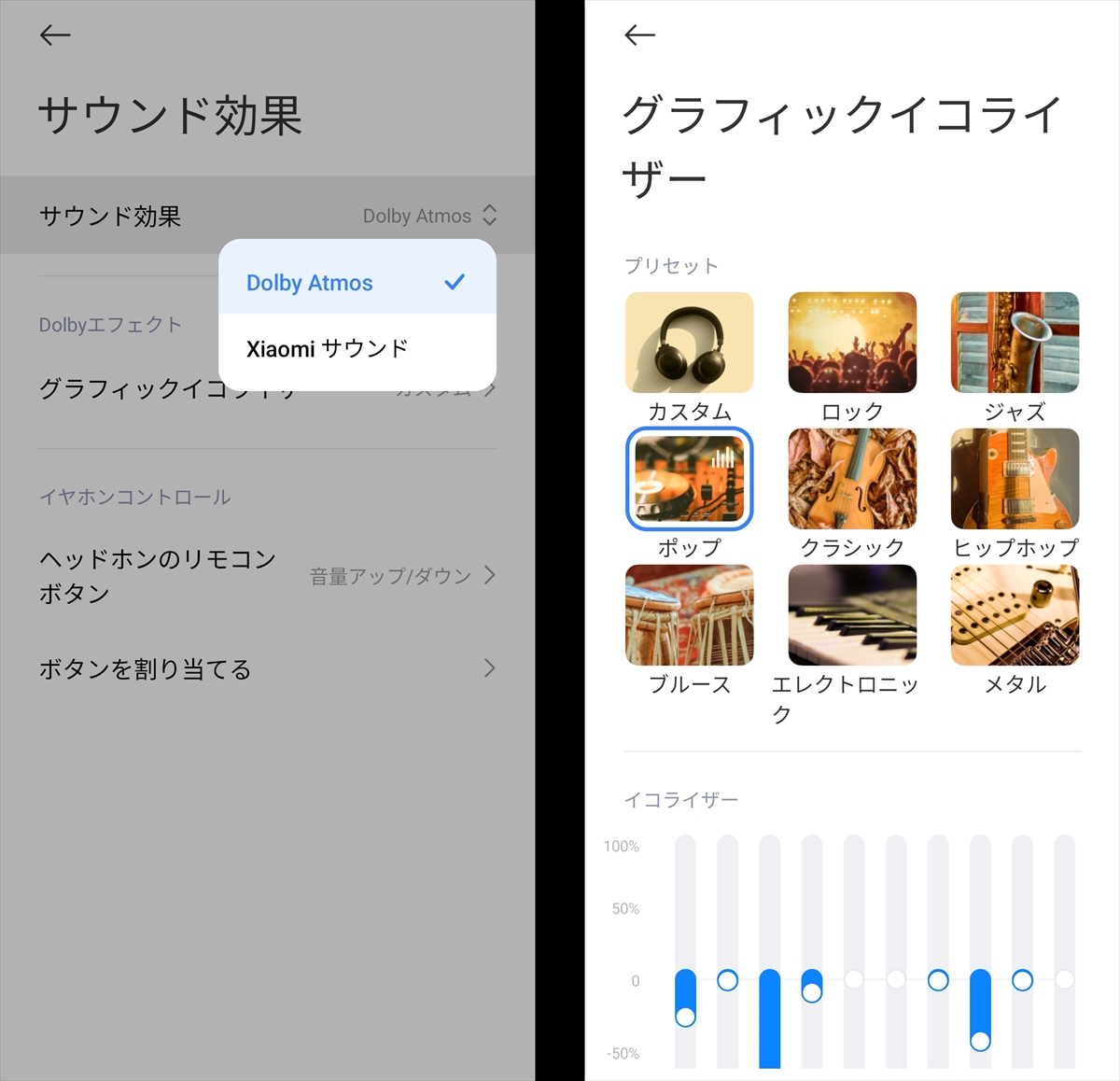This screenshot has width=1120, height=1081.
Task: Switch to the ヒップホップ preset
Action: pyautogui.click(x=1015, y=479)
